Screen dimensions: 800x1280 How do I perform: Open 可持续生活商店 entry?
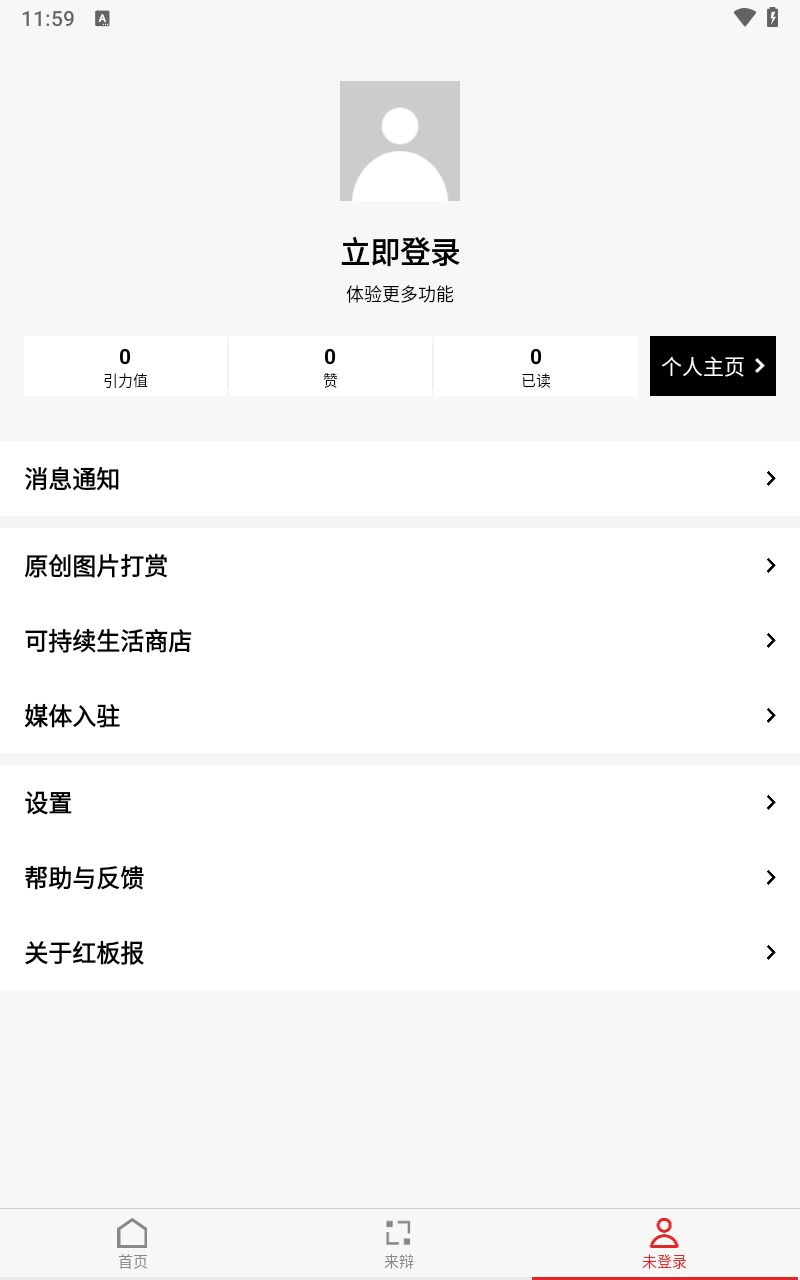[108, 641]
